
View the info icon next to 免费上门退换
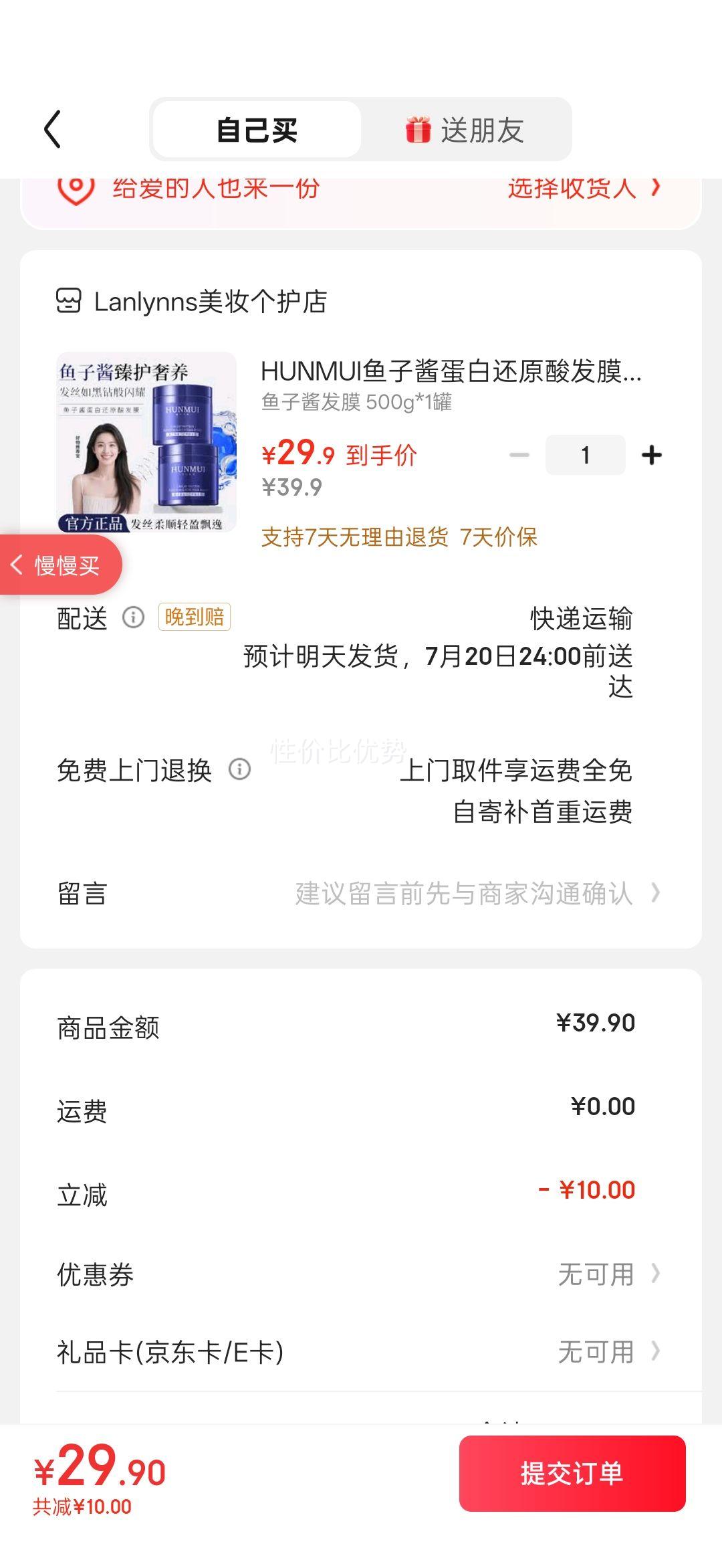tap(239, 769)
